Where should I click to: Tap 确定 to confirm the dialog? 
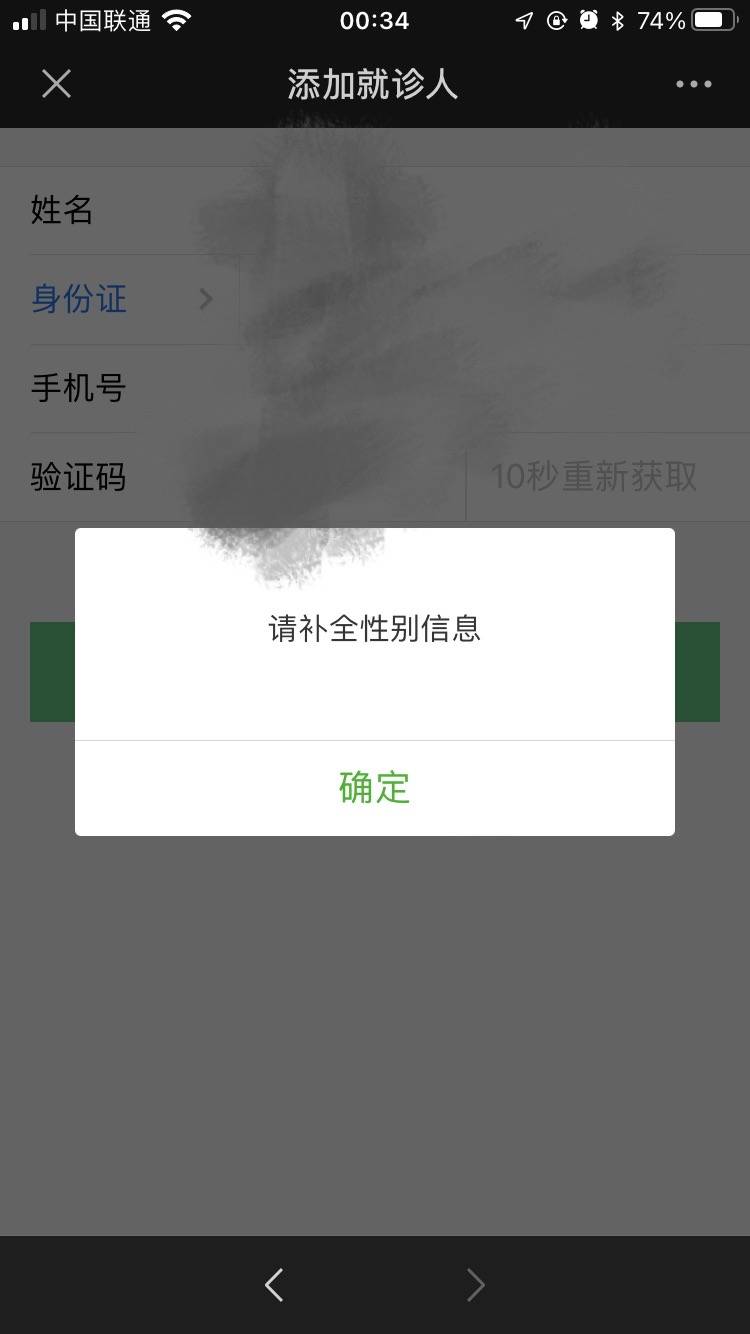click(375, 788)
